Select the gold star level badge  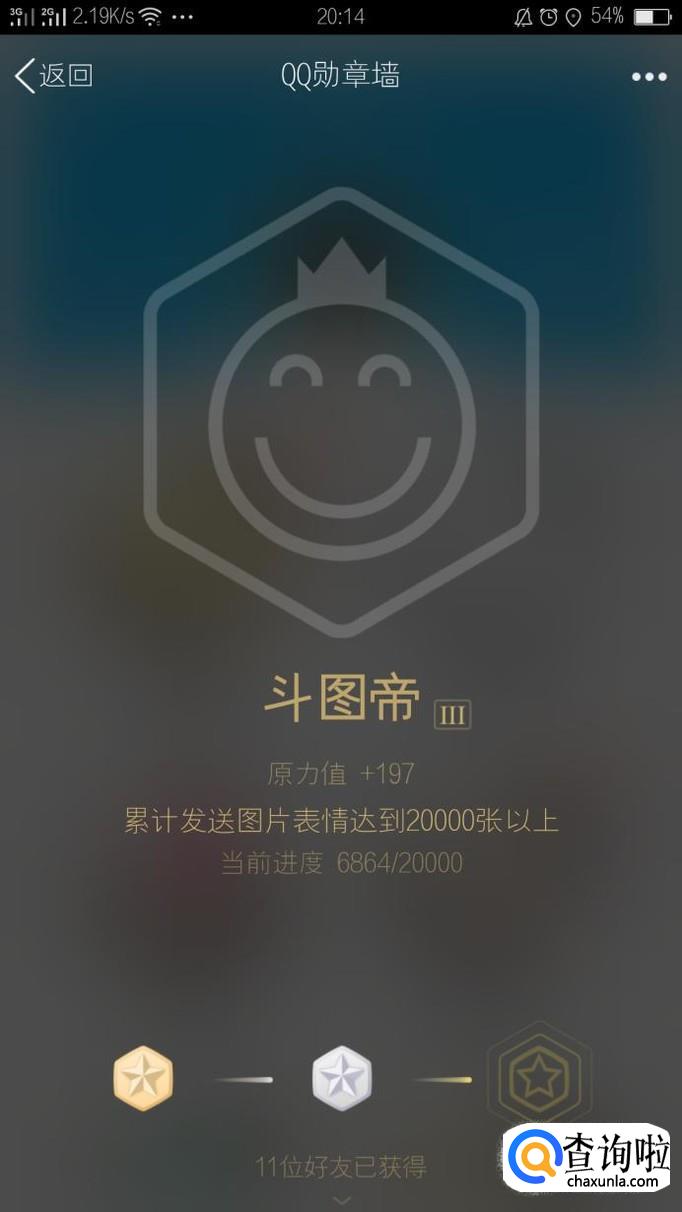143,1079
